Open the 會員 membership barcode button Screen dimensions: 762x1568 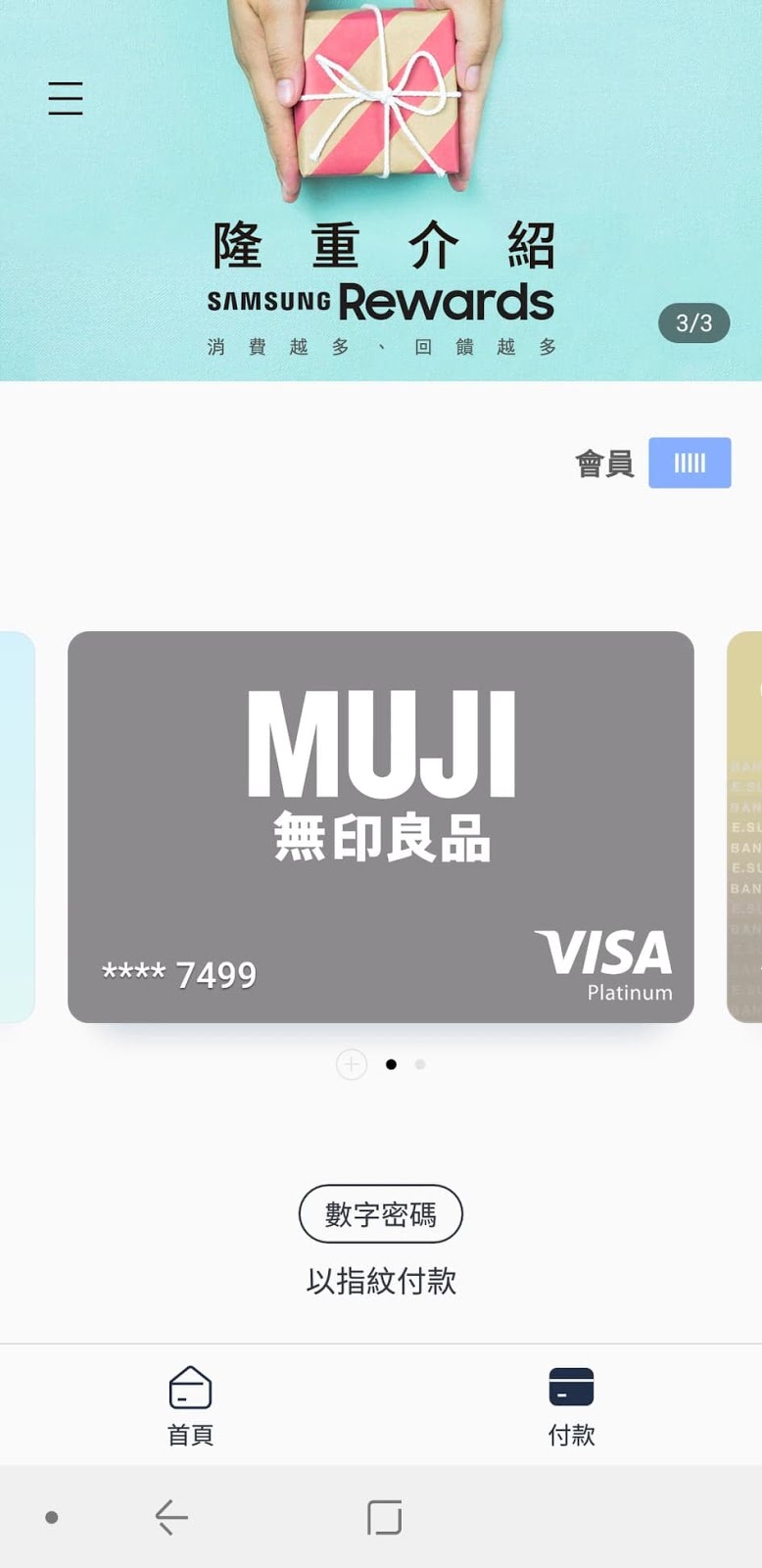(x=689, y=463)
